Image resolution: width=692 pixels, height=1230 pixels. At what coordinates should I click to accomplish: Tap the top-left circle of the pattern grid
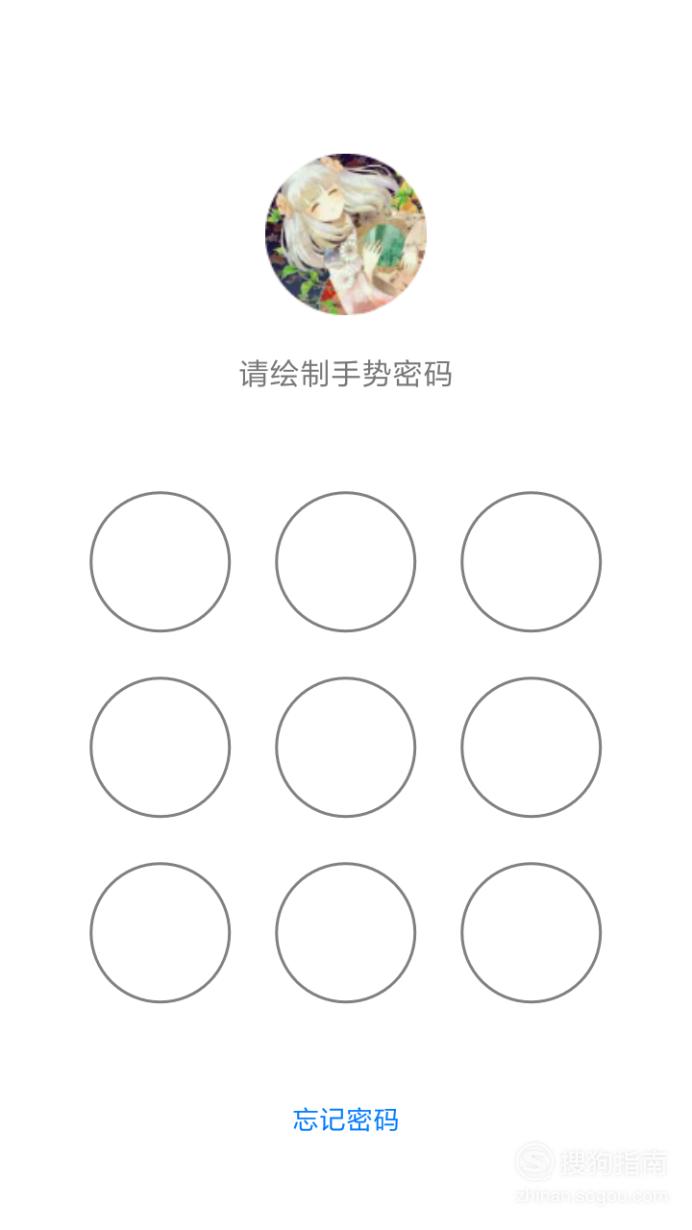tap(160, 562)
